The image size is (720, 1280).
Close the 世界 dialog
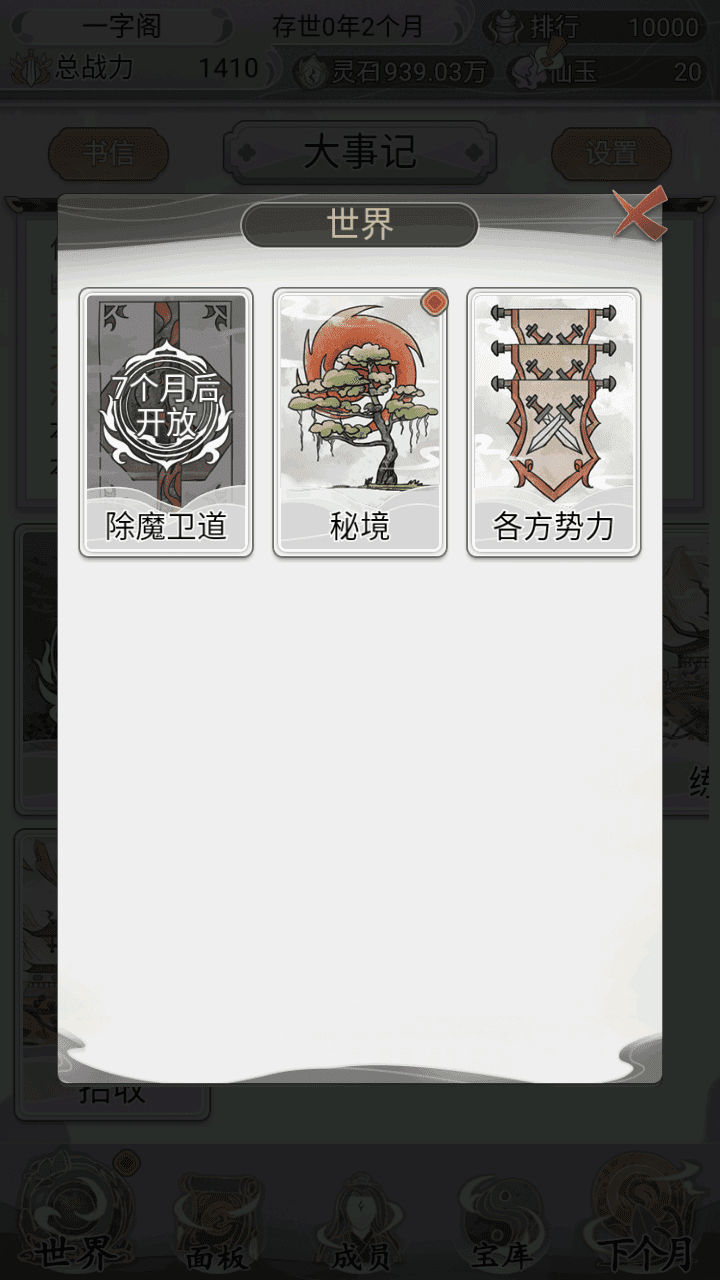(640, 214)
